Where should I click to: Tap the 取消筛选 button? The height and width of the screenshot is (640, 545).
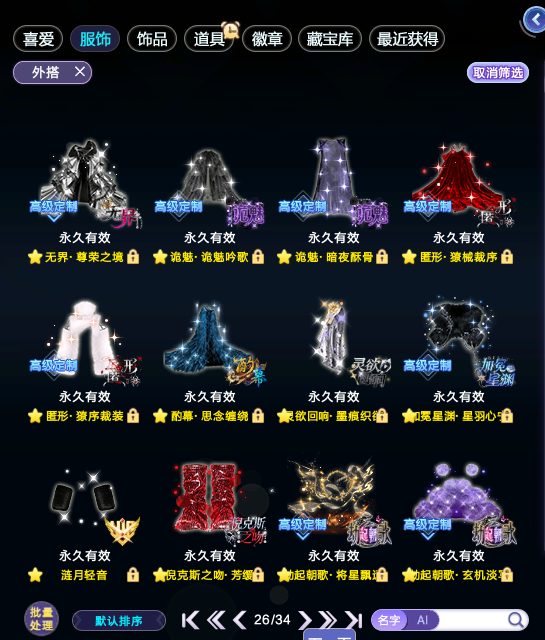click(498, 73)
